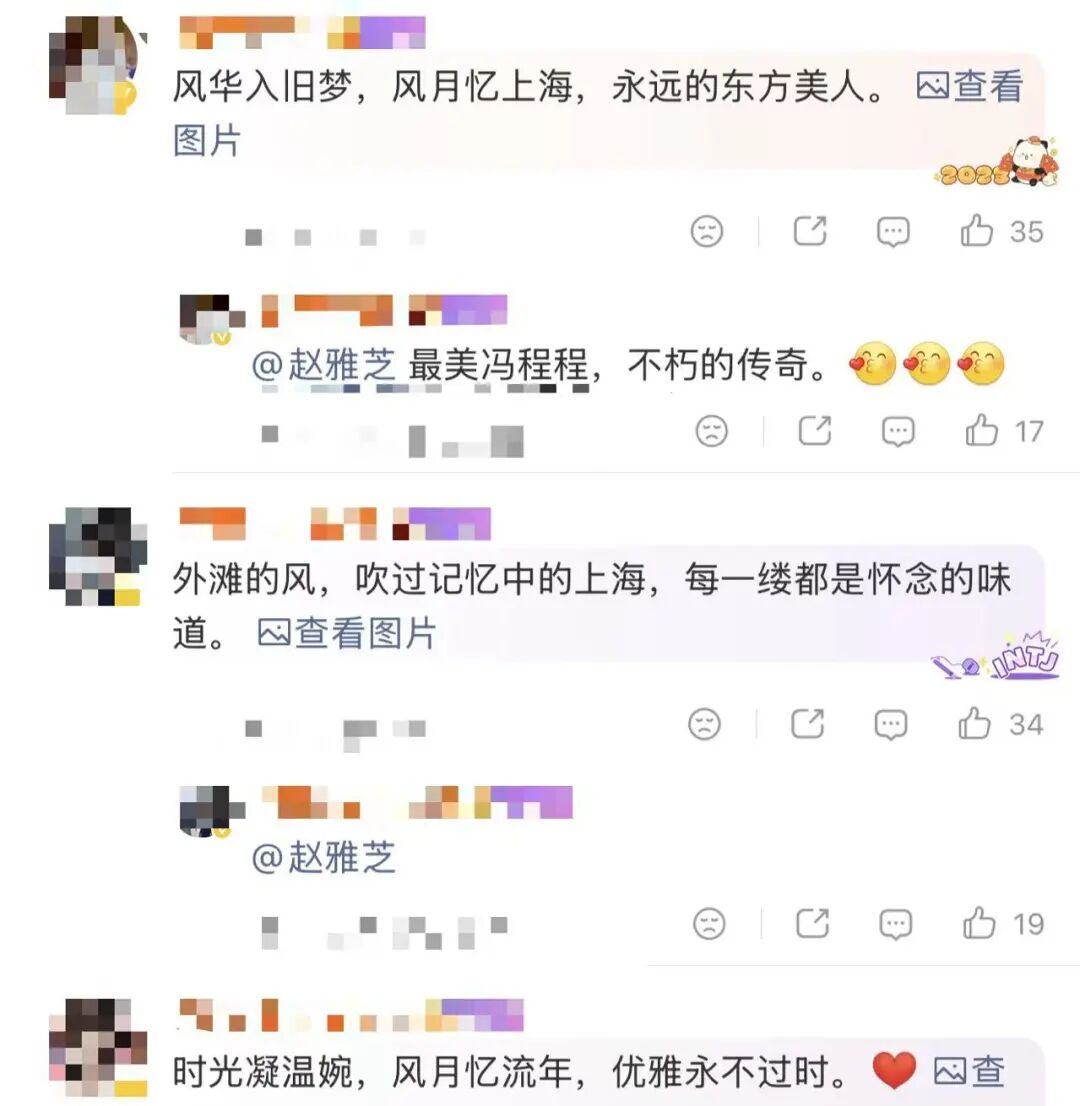Viewport: 1080px width, 1106px height.
Task: Like the "风华入旧梦" comment with 35 likes
Action: coord(977,232)
